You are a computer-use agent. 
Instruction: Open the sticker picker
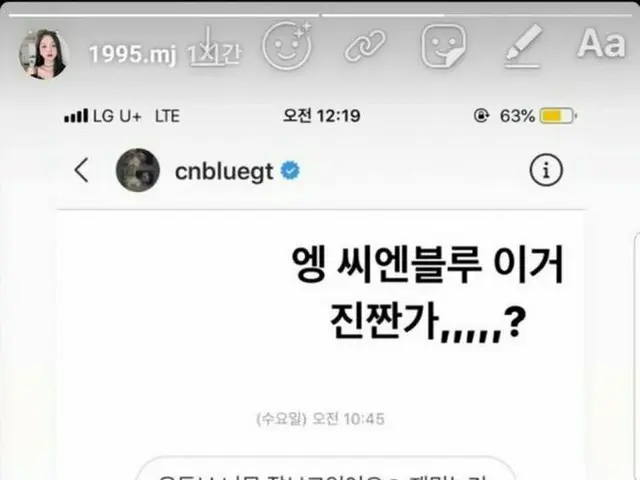(x=443, y=46)
